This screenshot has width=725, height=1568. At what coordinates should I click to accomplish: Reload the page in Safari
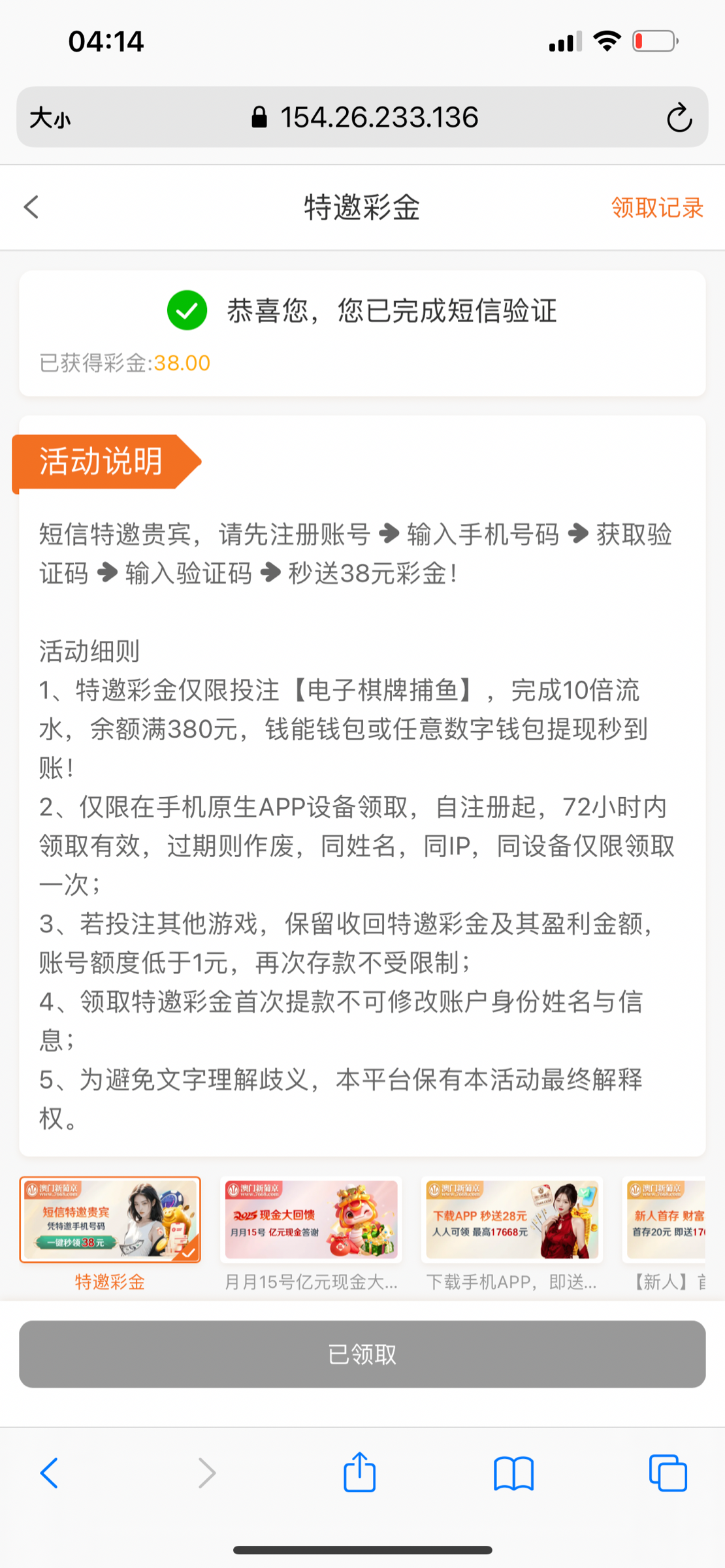(679, 118)
